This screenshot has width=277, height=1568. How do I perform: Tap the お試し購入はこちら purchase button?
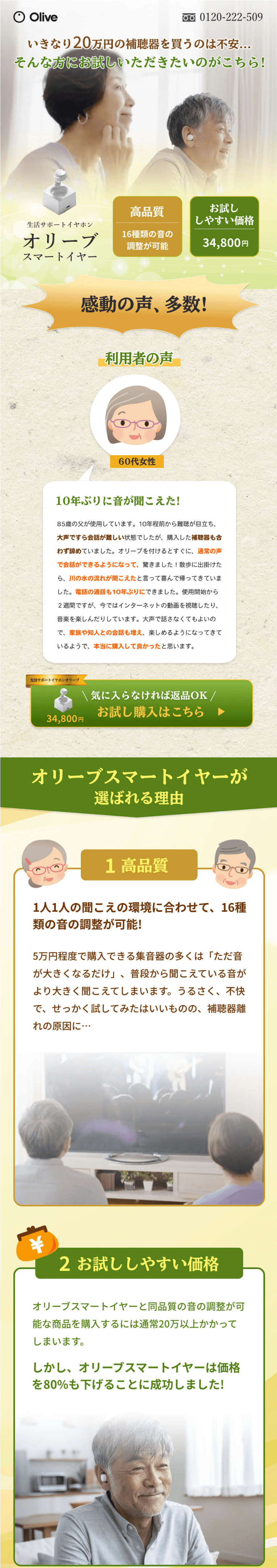[141, 703]
